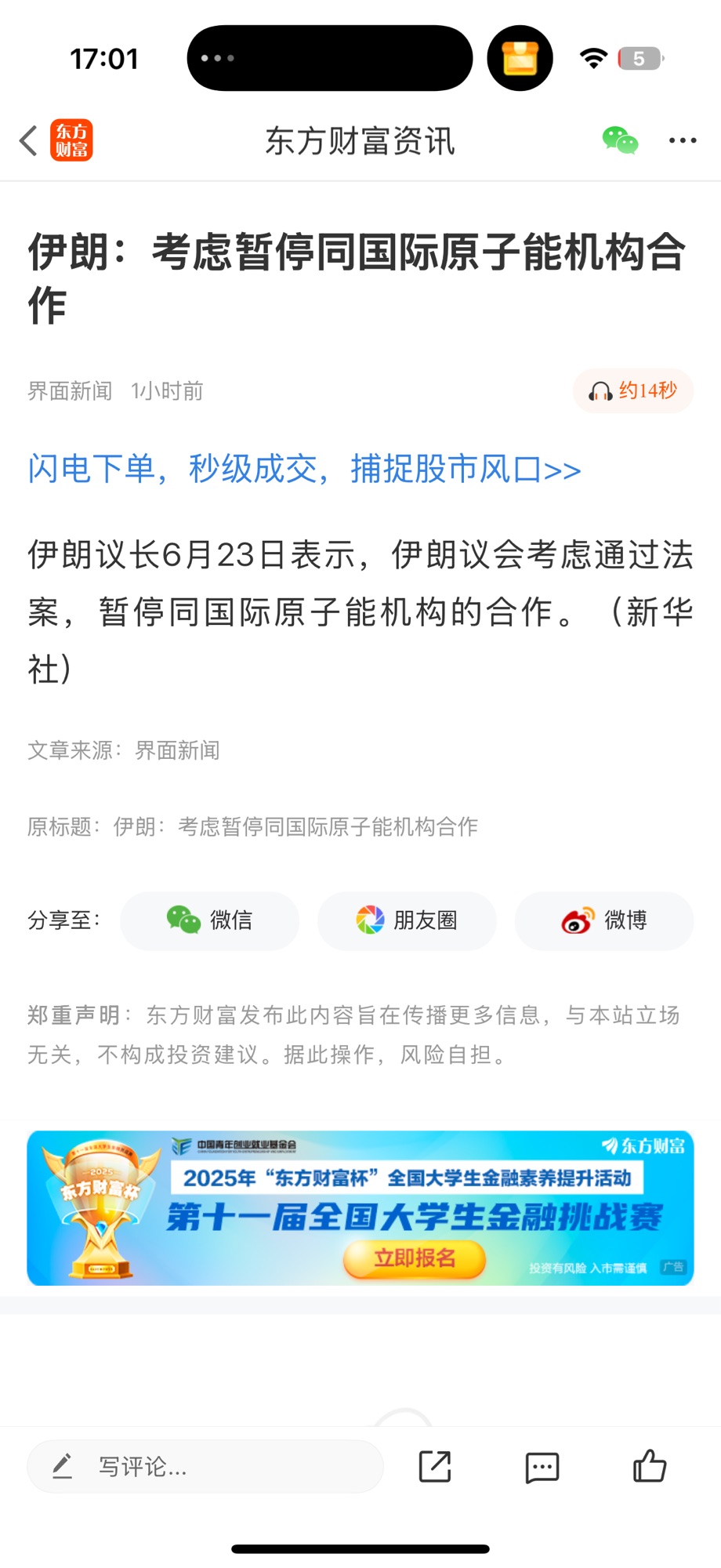Screen dimensions: 721x1568
Task: Tap the 东方财富 logo in the header
Action: coord(71,140)
